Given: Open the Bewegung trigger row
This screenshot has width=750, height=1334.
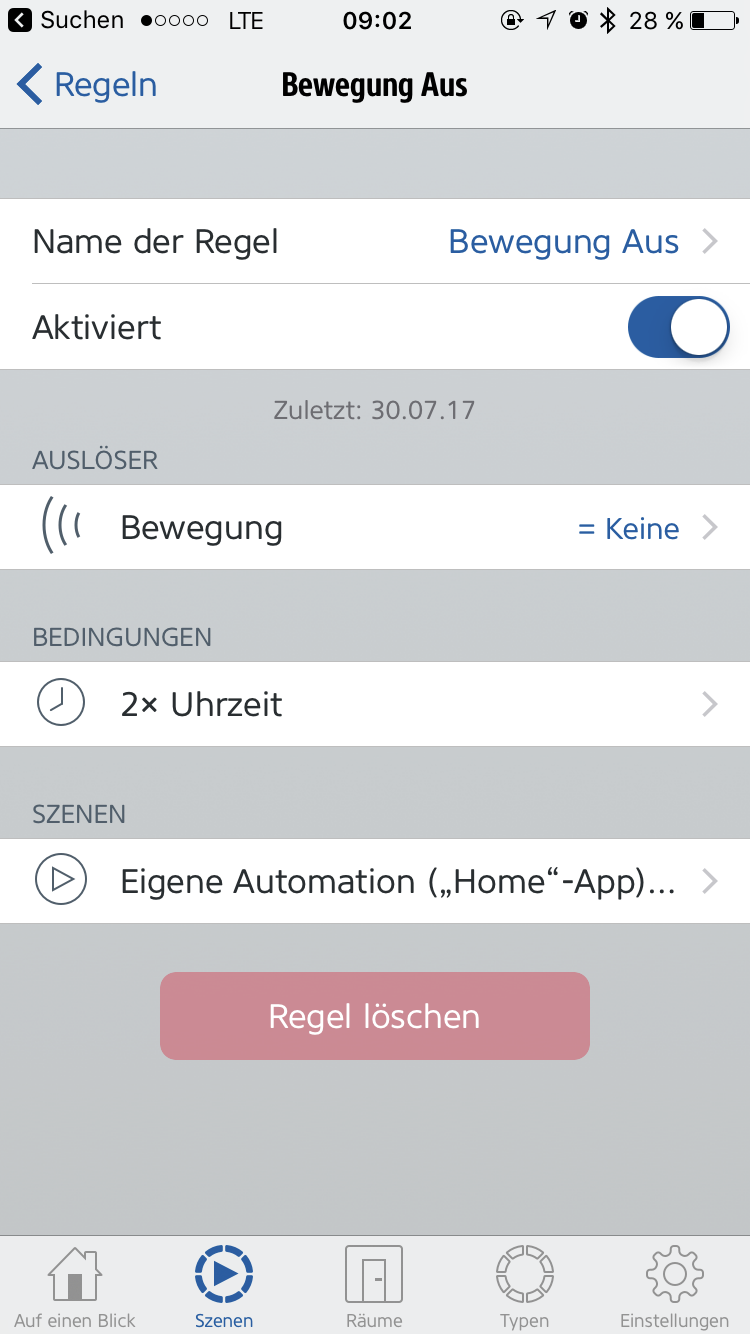Looking at the screenshot, I should tap(375, 528).
